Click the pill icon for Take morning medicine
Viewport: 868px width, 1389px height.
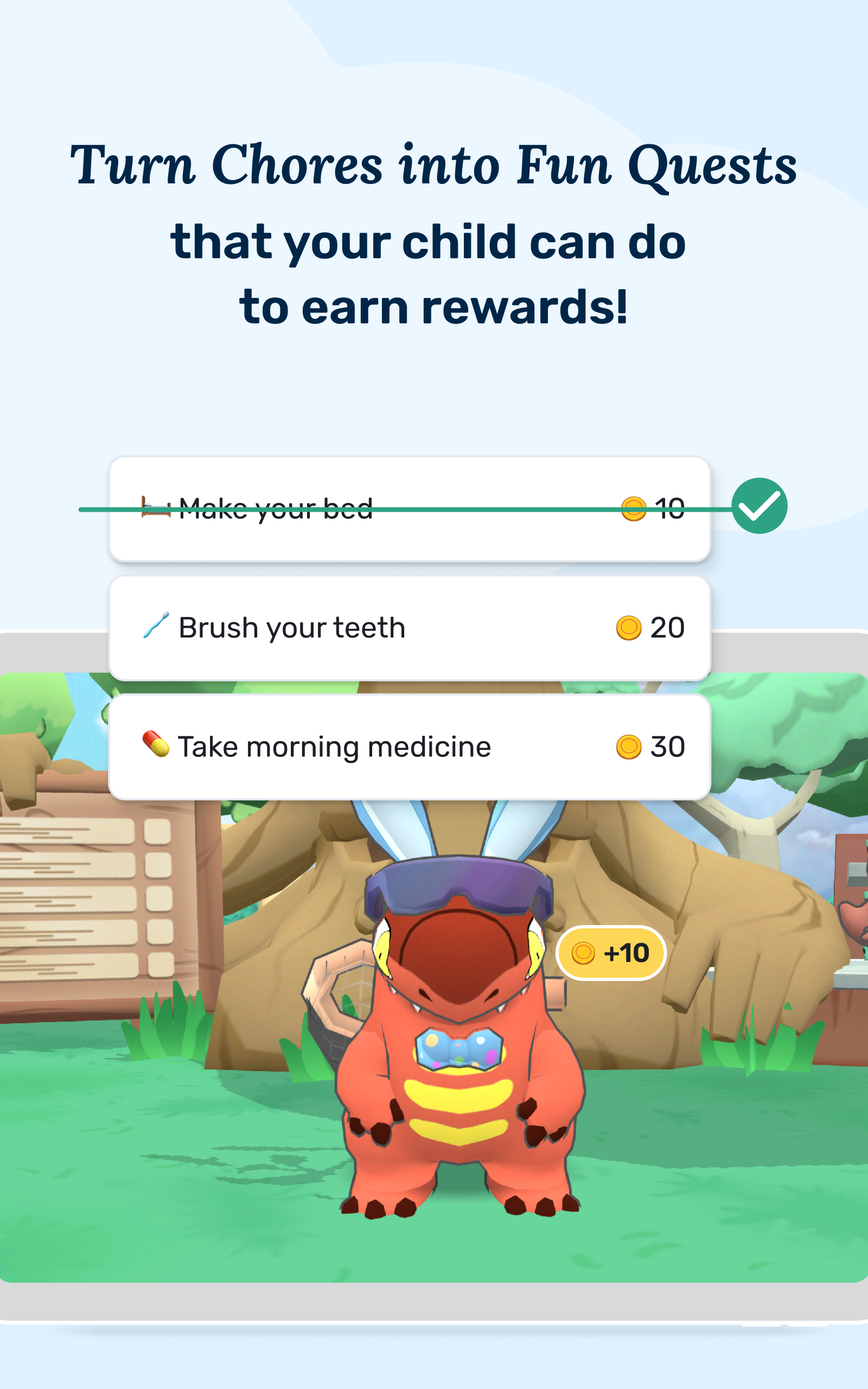pos(155,746)
